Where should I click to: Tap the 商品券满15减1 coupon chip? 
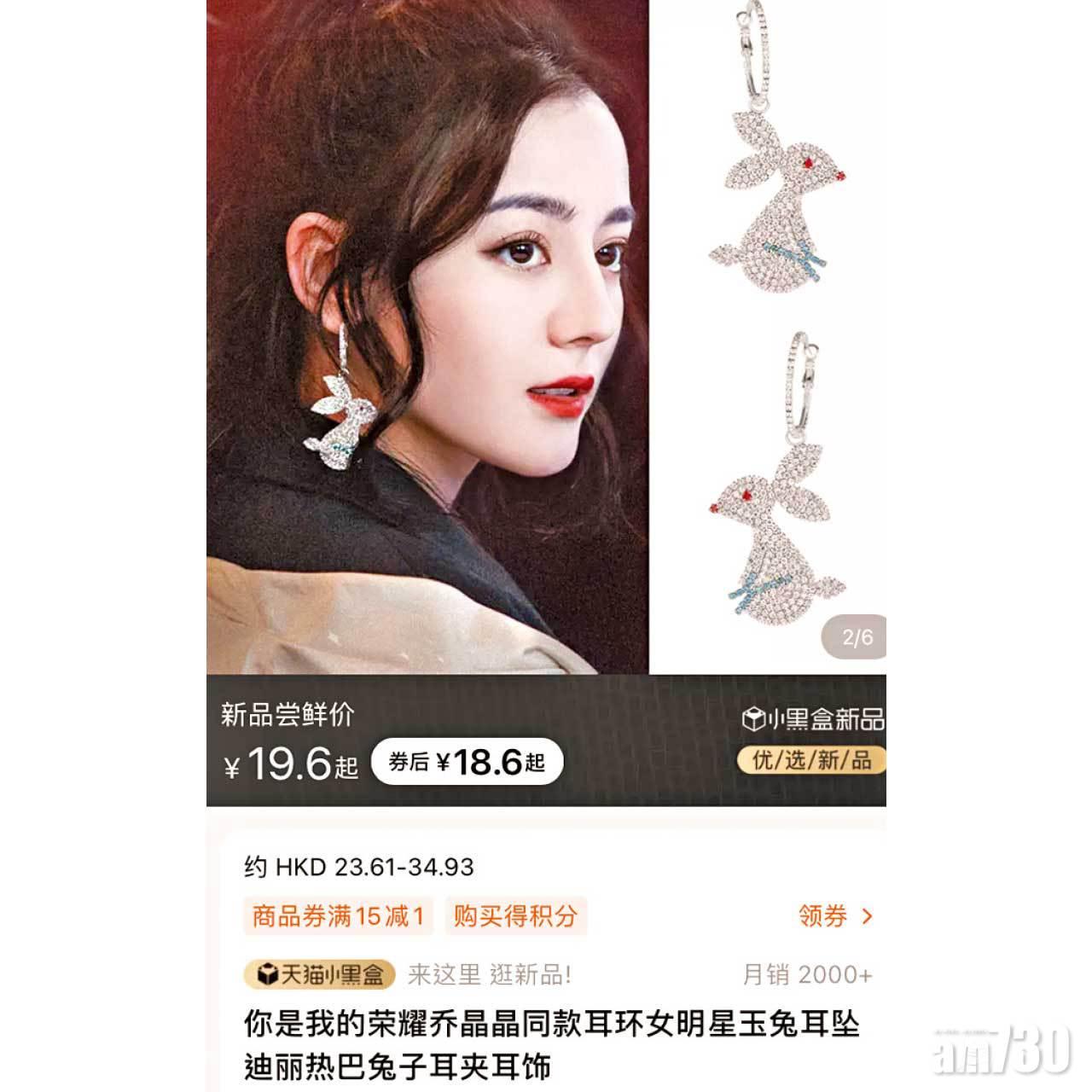[338, 916]
